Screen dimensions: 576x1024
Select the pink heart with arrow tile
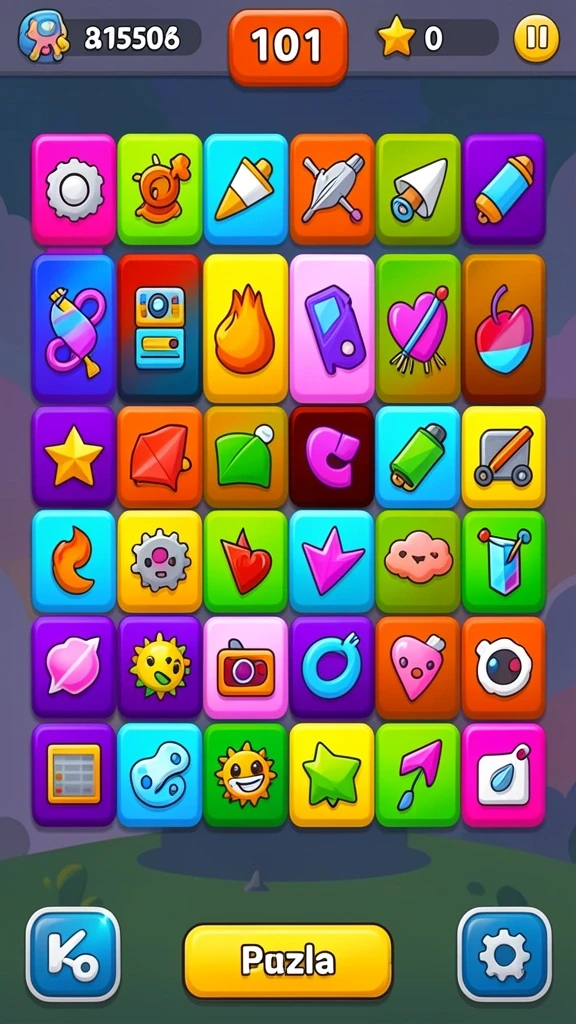pyautogui.click(x=418, y=328)
